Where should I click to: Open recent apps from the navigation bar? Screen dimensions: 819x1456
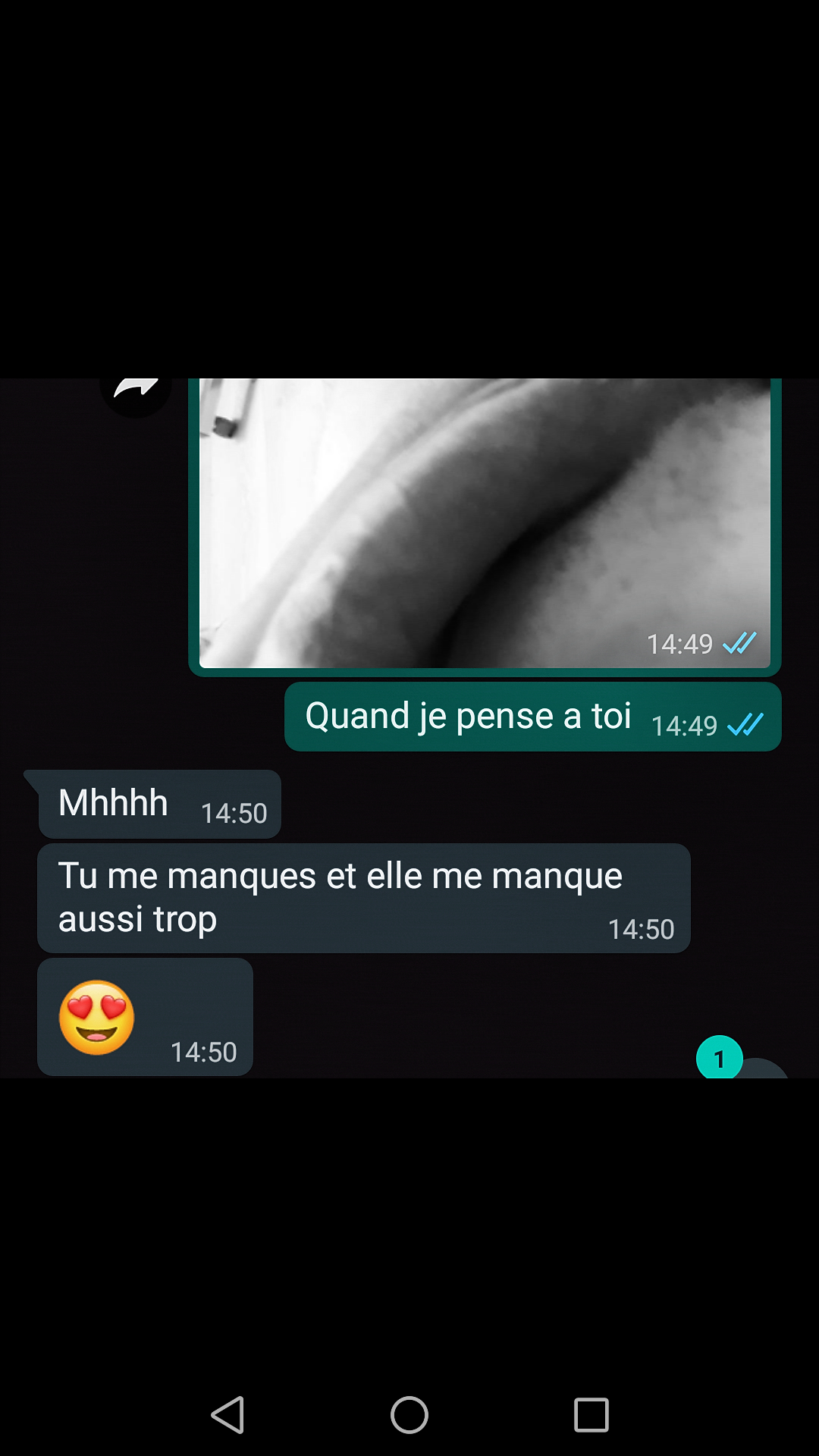[x=591, y=1415]
